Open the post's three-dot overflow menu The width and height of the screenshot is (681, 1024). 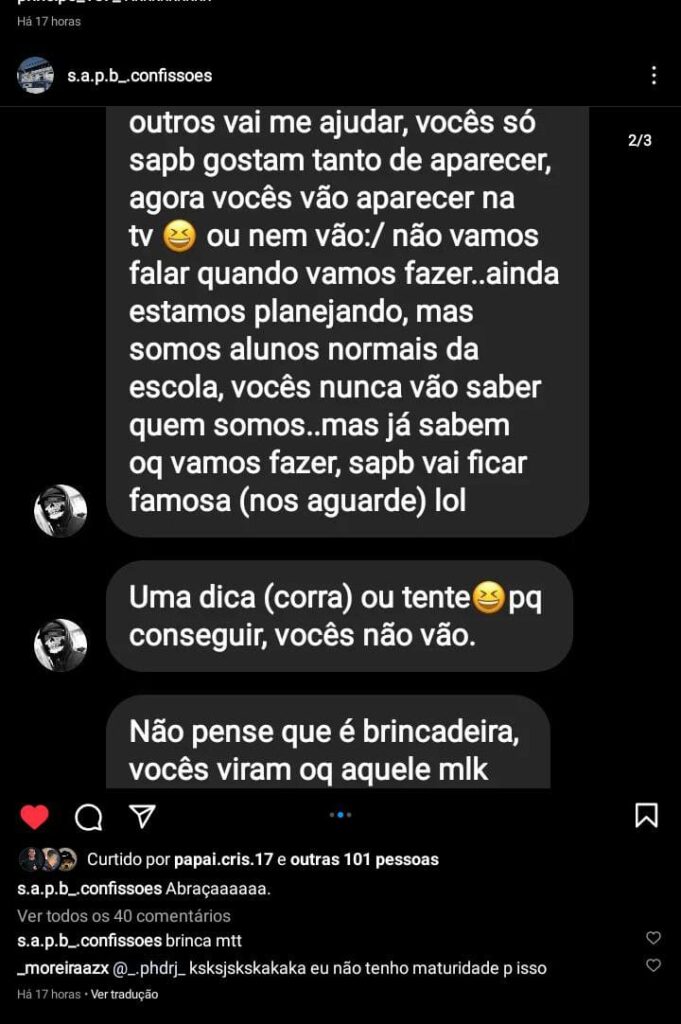click(x=653, y=75)
